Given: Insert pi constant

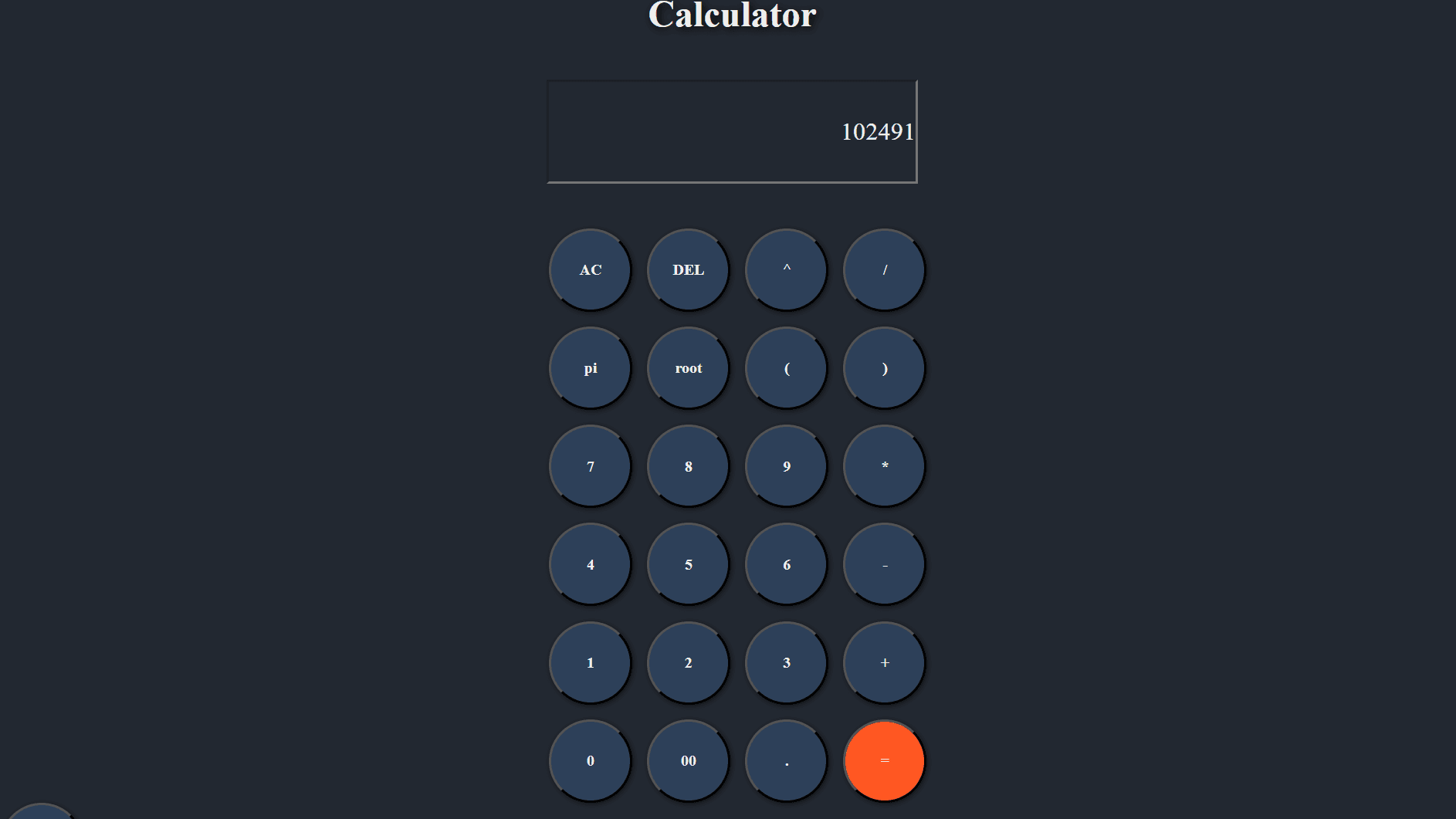Looking at the screenshot, I should pyautogui.click(x=590, y=367).
